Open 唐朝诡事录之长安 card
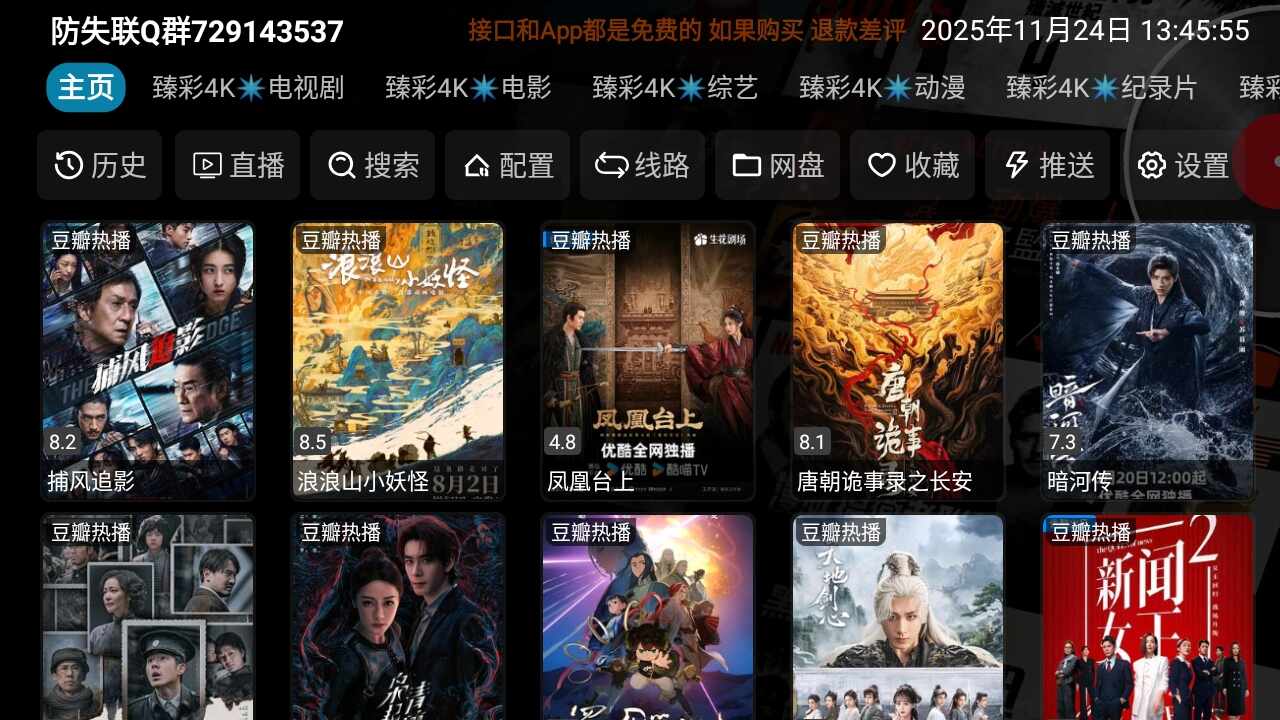 click(x=898, y=360)
